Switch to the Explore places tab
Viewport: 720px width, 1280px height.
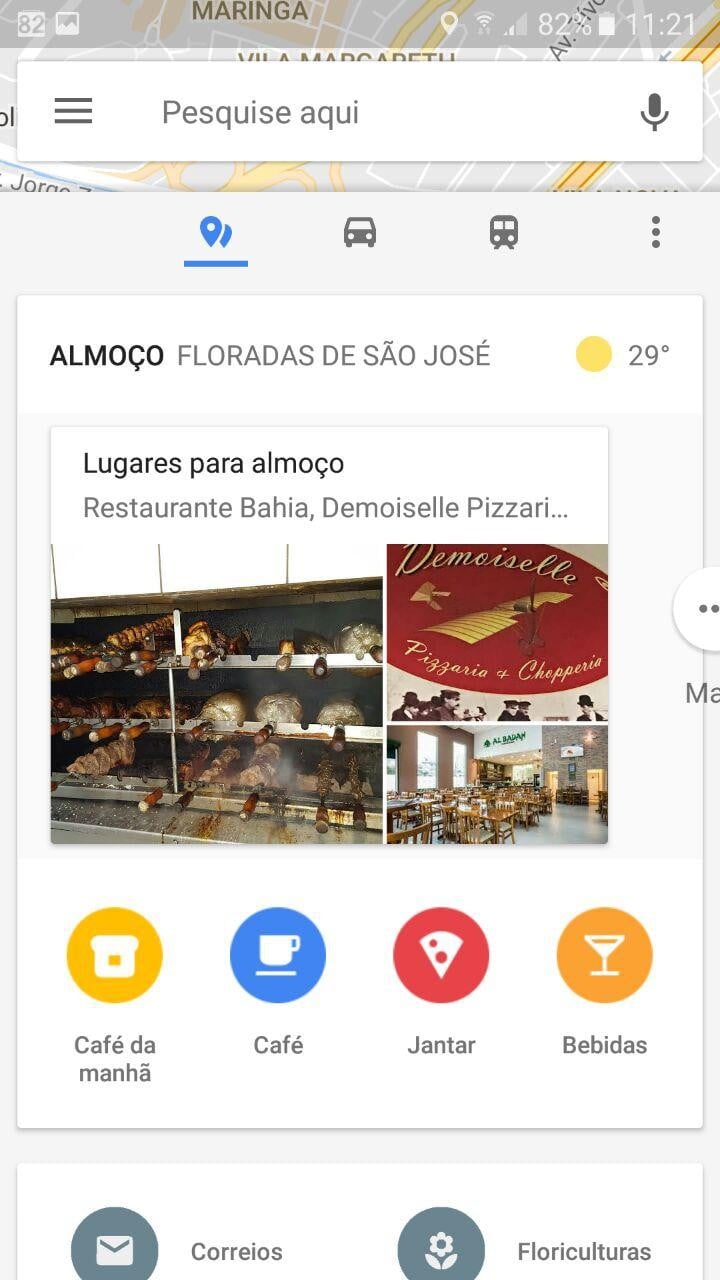(216, 234)
